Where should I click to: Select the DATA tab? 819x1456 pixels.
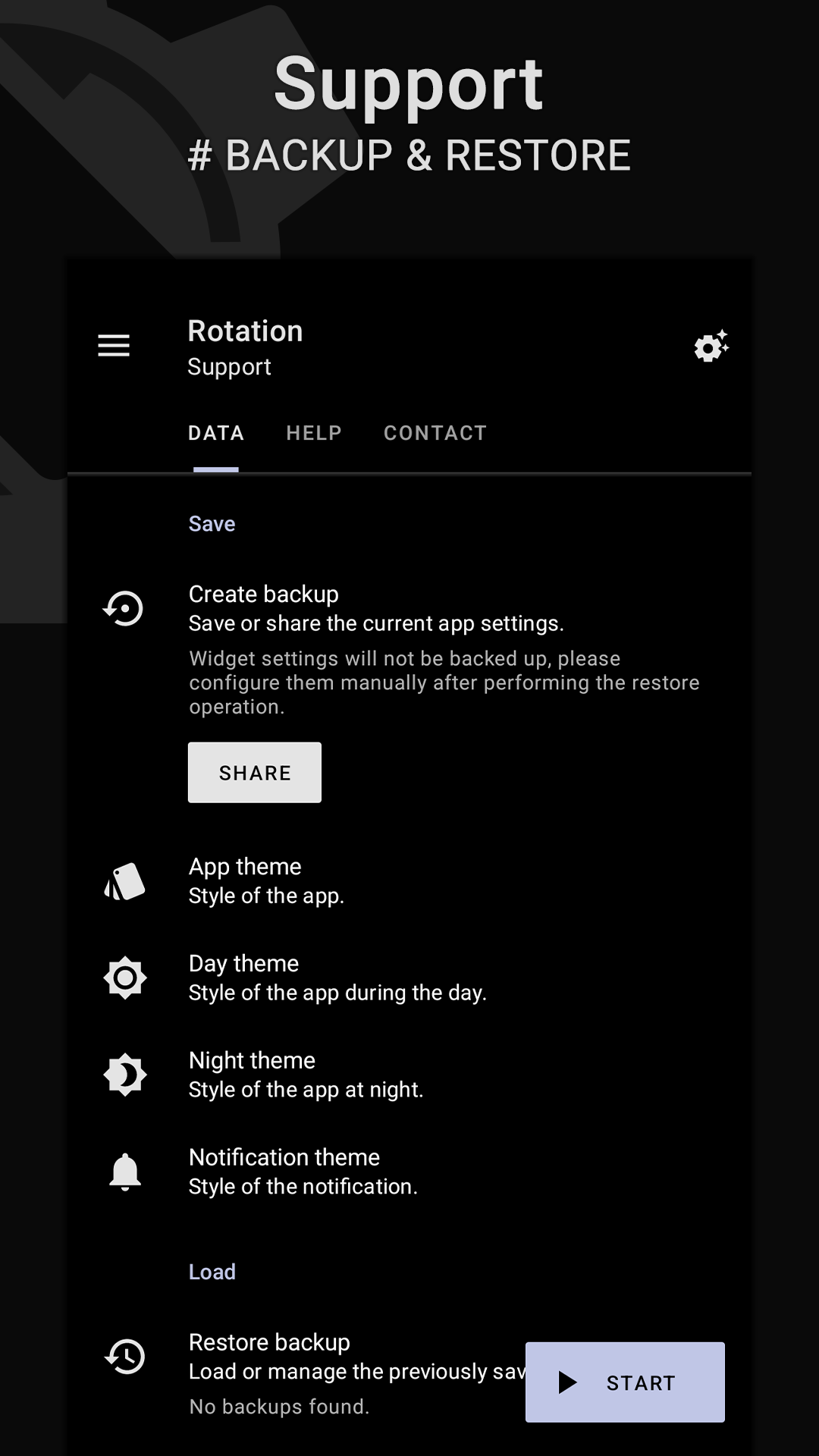[215, 433]
